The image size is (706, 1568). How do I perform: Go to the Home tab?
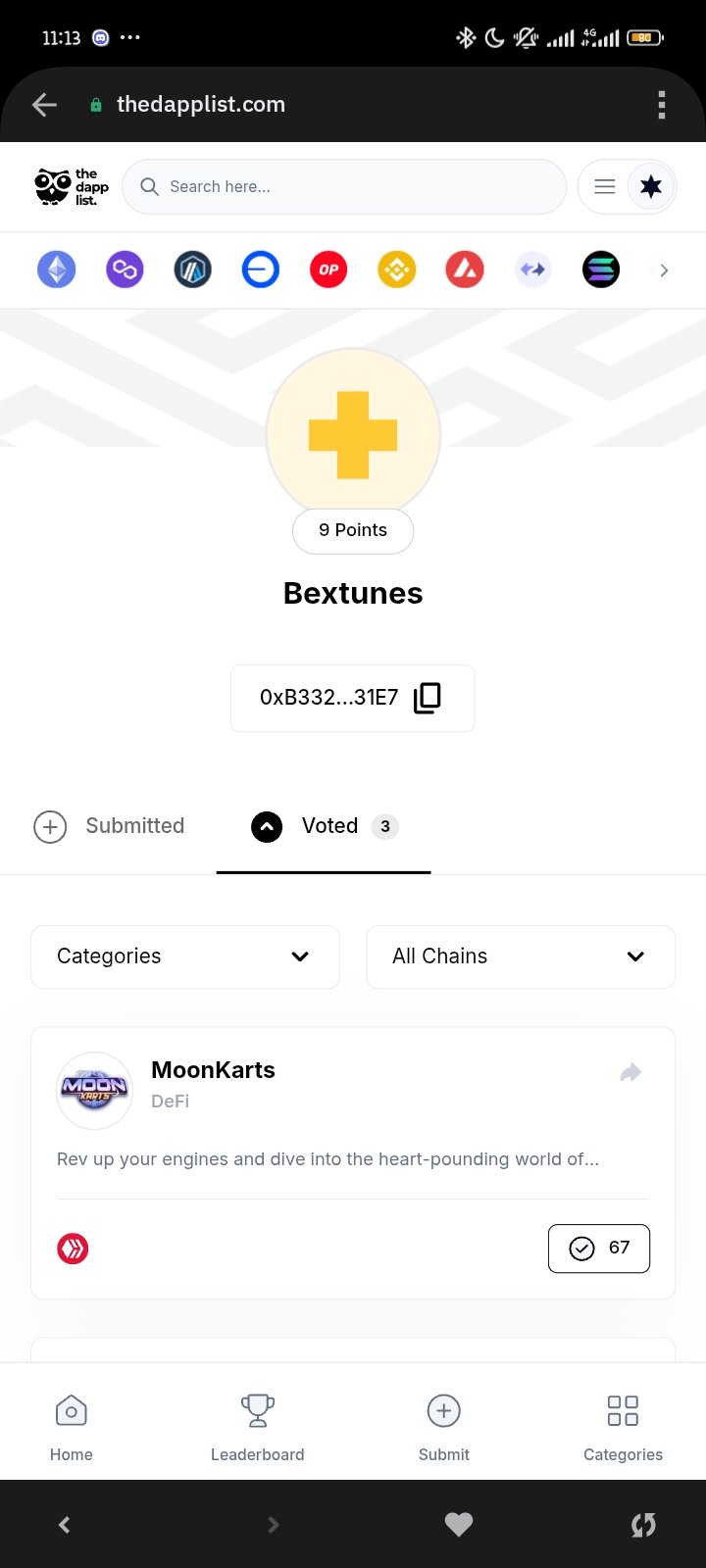[x=72, y=1429]
